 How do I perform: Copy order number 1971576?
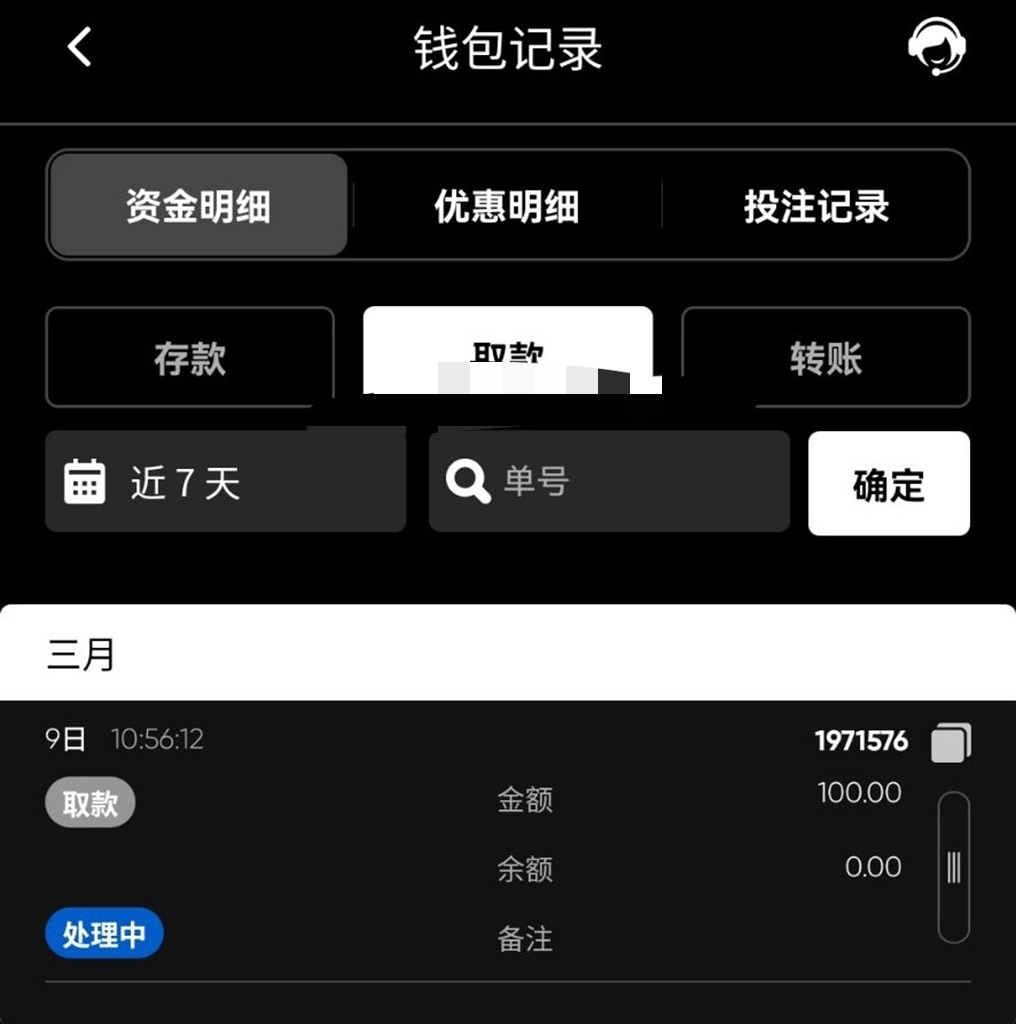pos(951,742)
